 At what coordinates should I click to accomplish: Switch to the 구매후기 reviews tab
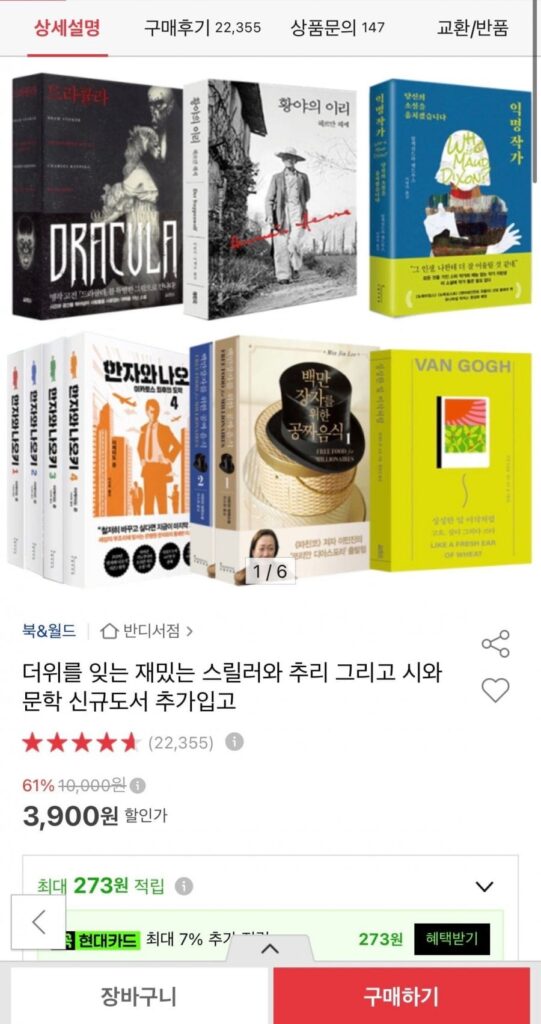pos(202,28)
